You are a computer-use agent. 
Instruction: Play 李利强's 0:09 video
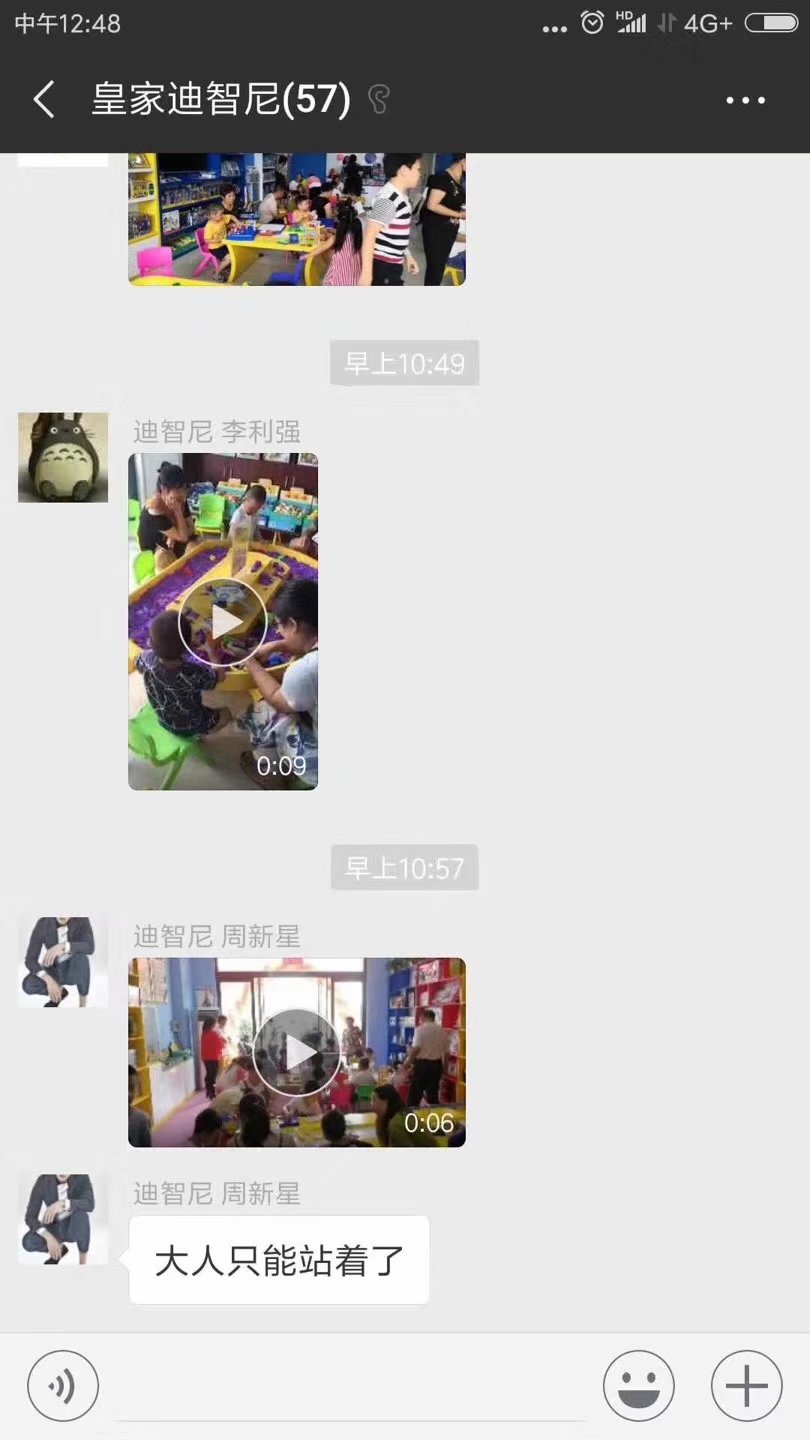coord(223,622)
